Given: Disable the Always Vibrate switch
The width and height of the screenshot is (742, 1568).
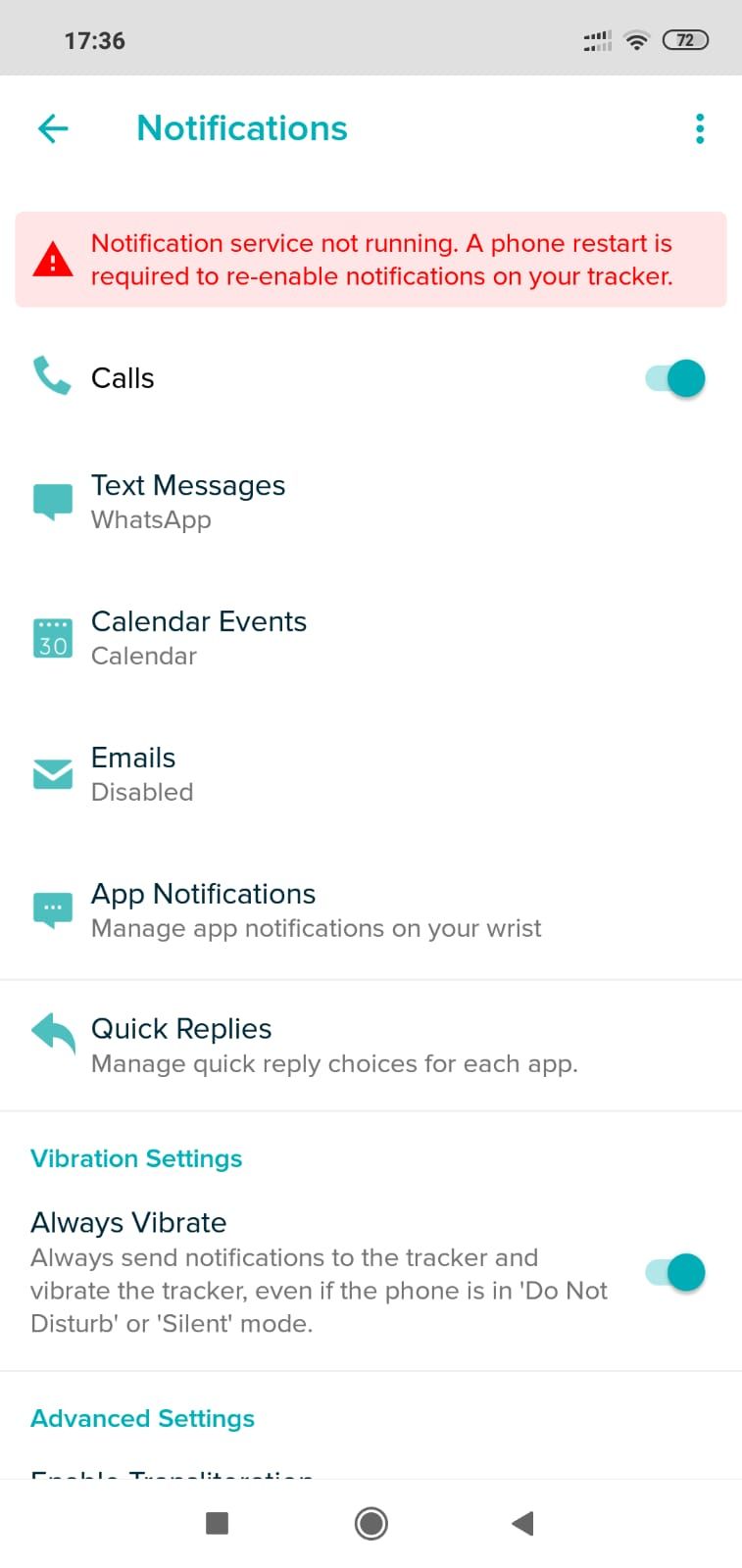Looking at the screenshot, I should tap(676, 1272).
